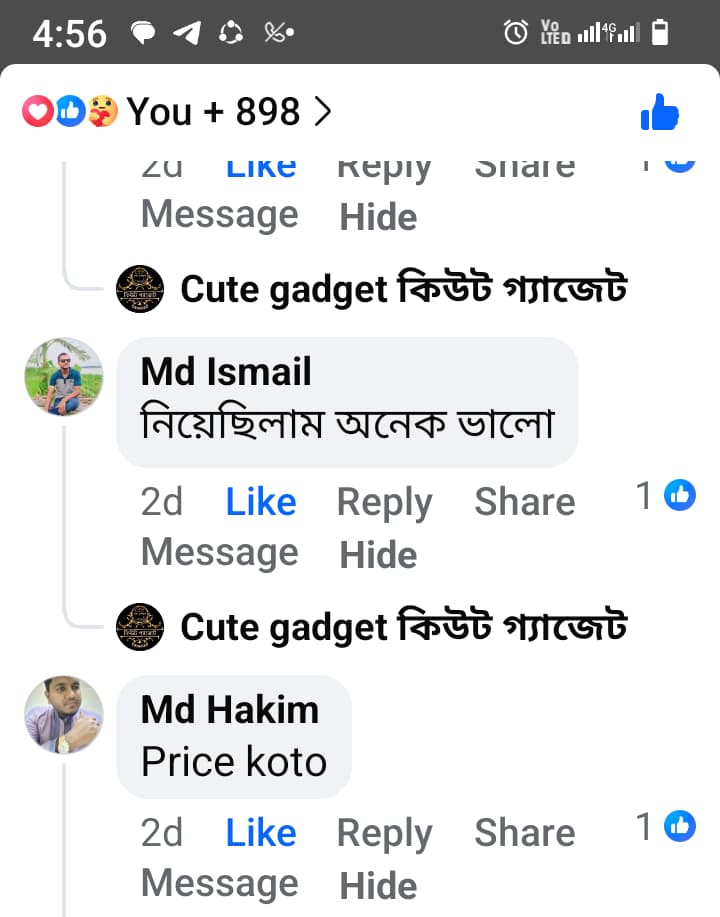Image resolution: width=720 pixels, height=917 pixels.
Task: Like Md Hakim's Price koto comment
Action: click(x=260, y=833)
